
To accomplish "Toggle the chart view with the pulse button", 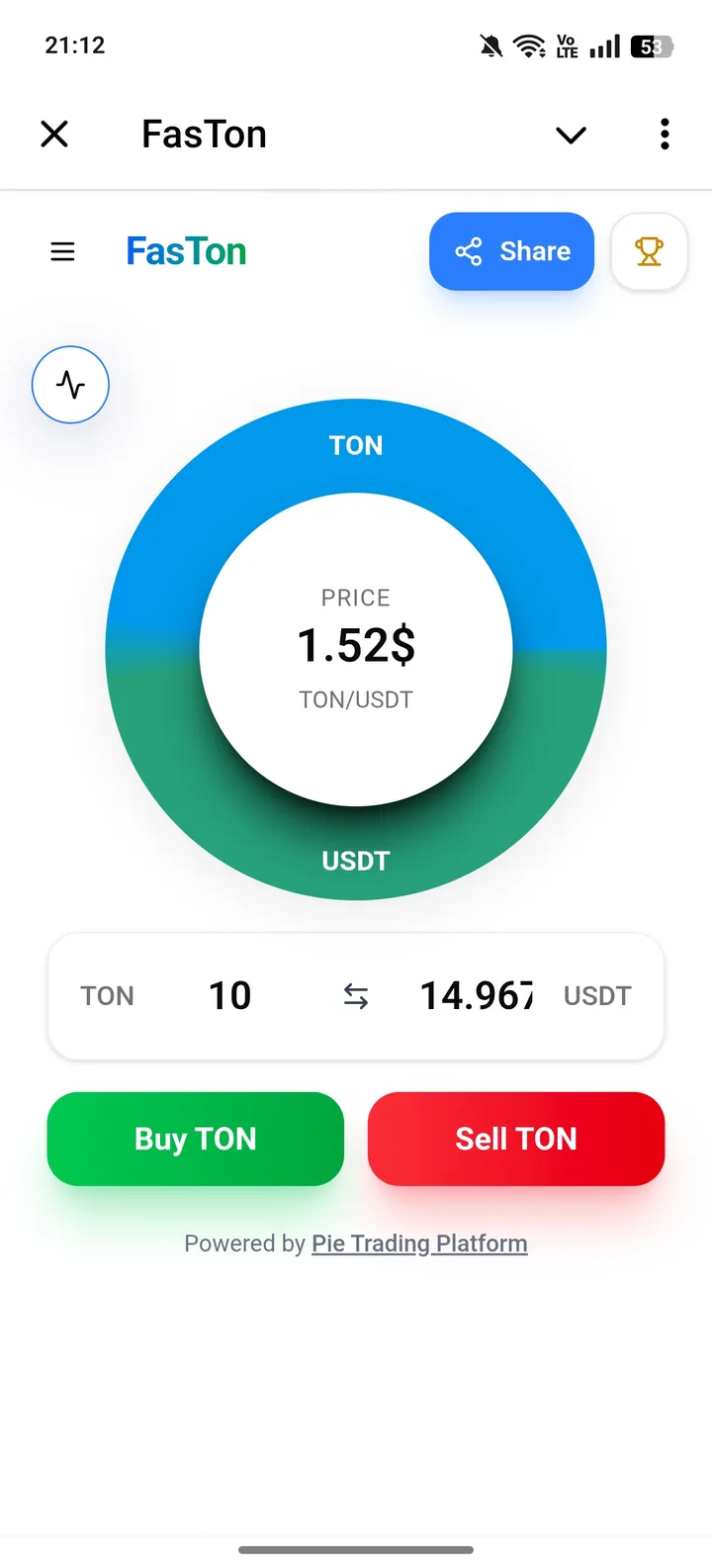I will coord(69,384).
